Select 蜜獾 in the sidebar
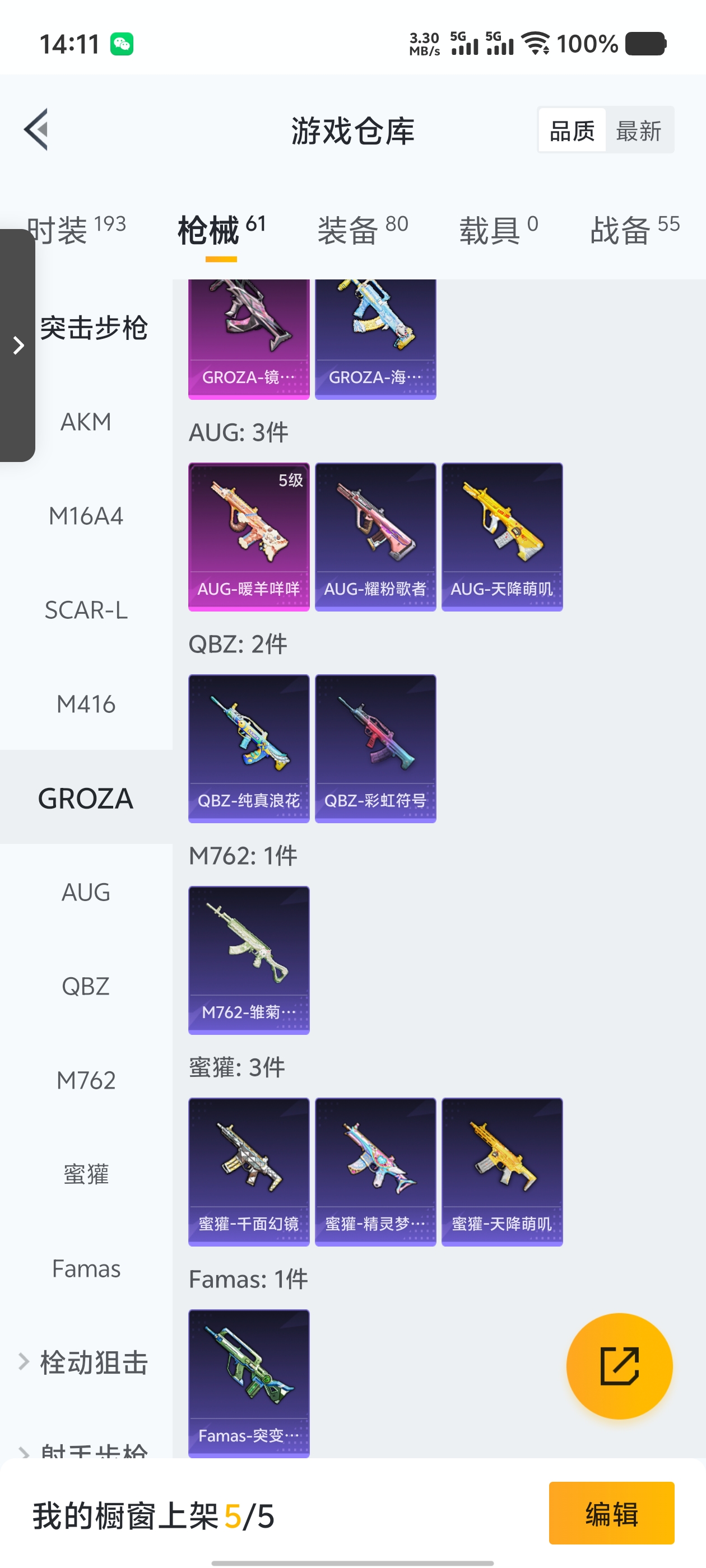Image resolution: width=706 pixels, height=1568 pixels. [86, 1174]
